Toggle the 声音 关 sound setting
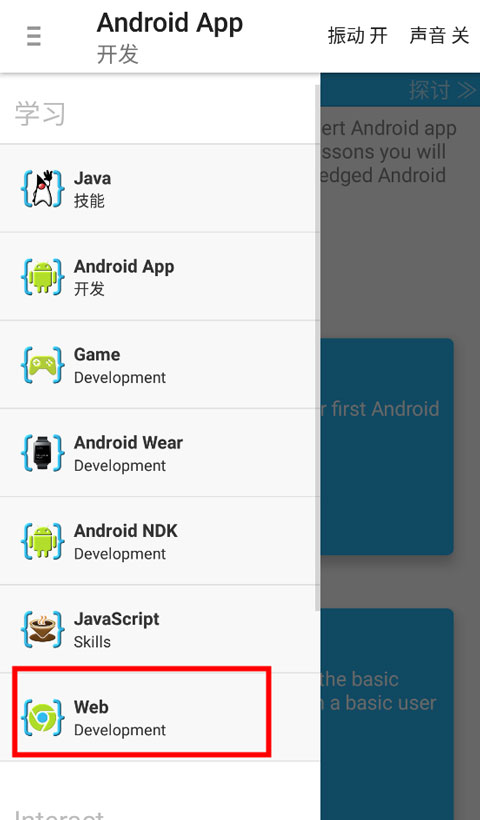The image size is (480, 820). 439,36
